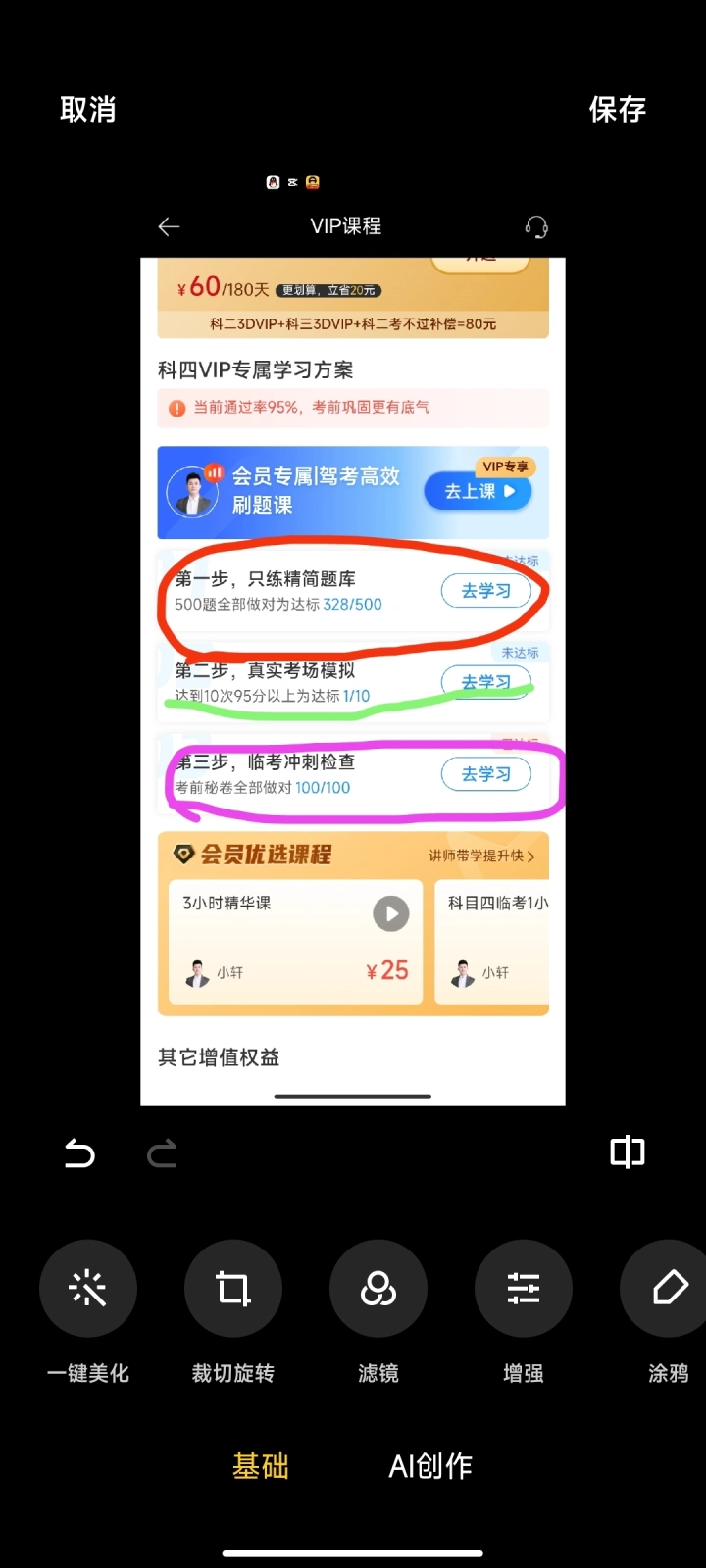
Task: Redo the edit
Action: [163, 1153]
